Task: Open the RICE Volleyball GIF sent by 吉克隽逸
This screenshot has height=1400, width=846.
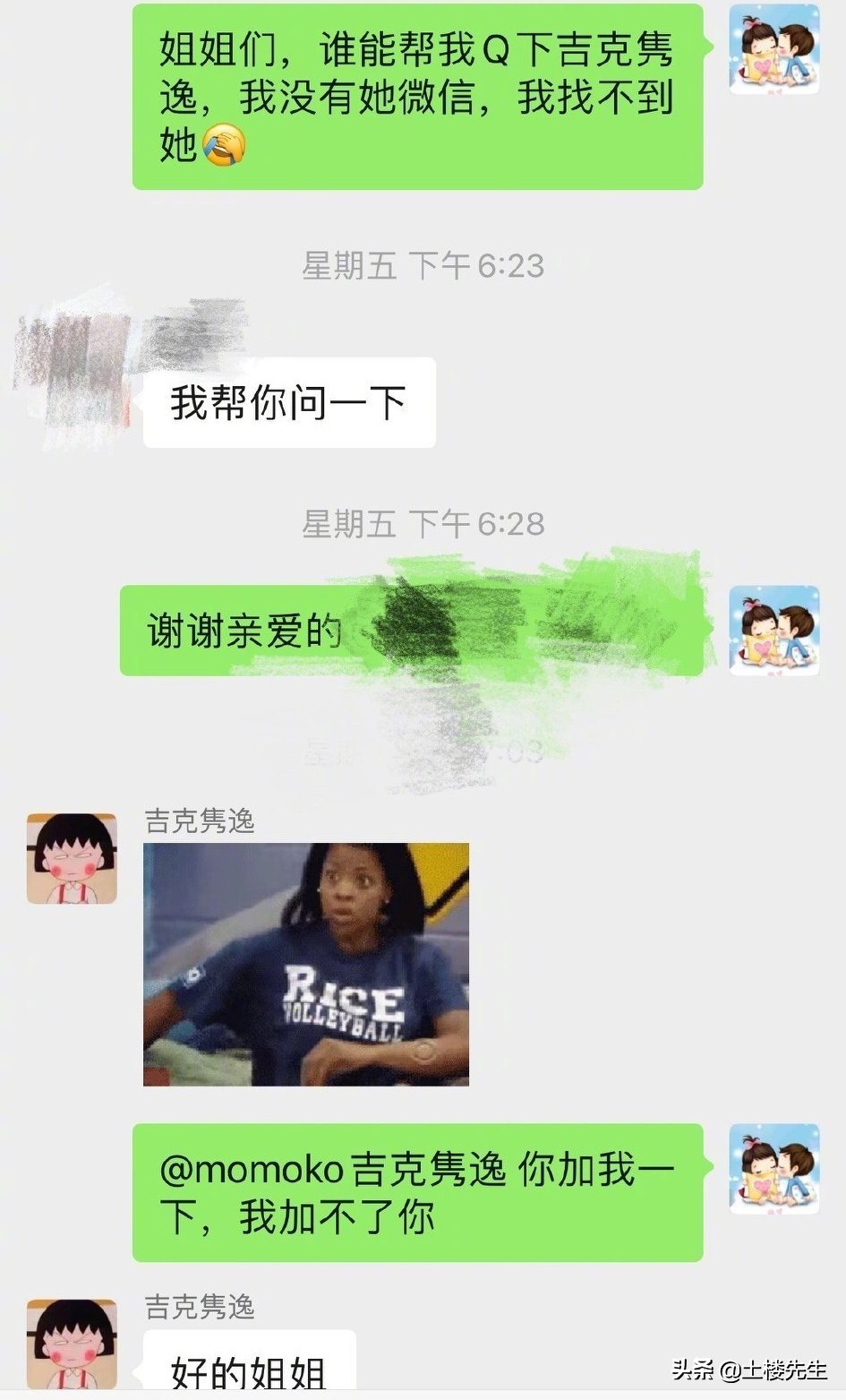Action: (x=305, y=964)
